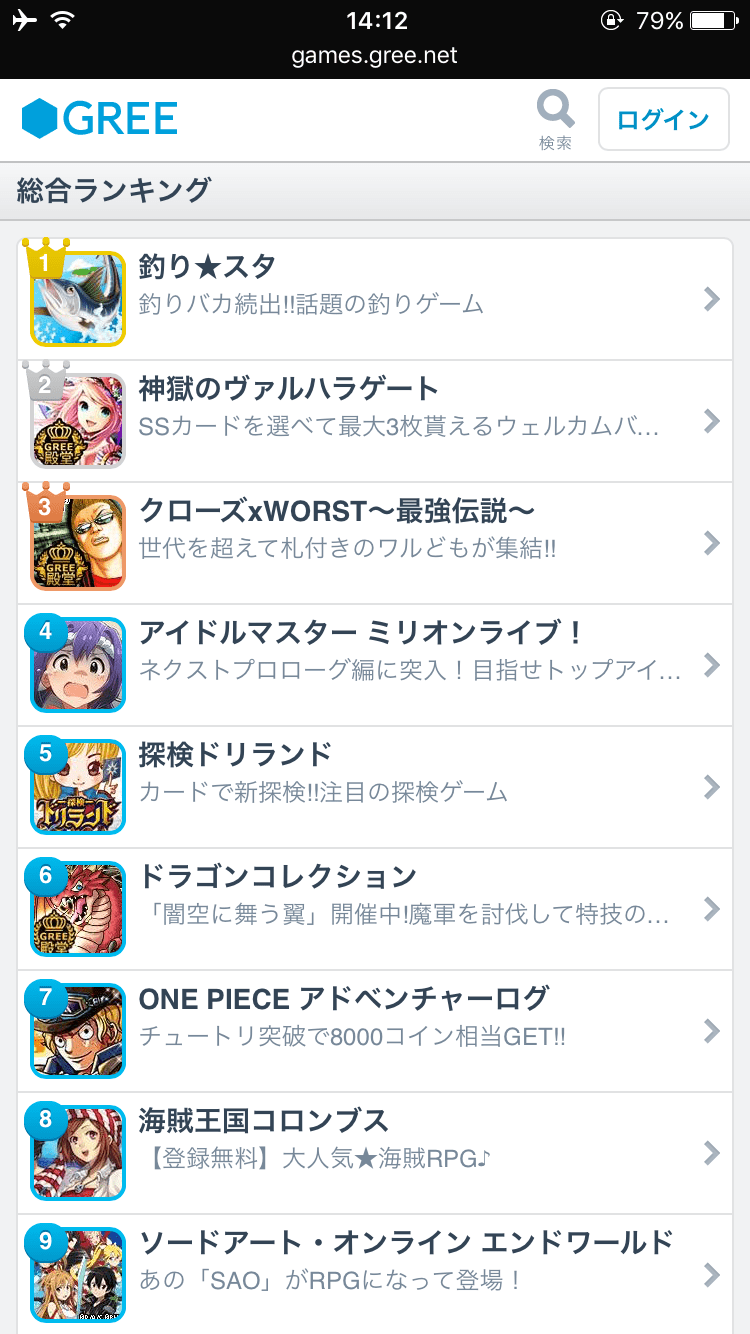This screenshot has height=1334, width=750.
Task: Open ONE PIECE アドベンチャーログ
Action: (x=375, y=1031)
